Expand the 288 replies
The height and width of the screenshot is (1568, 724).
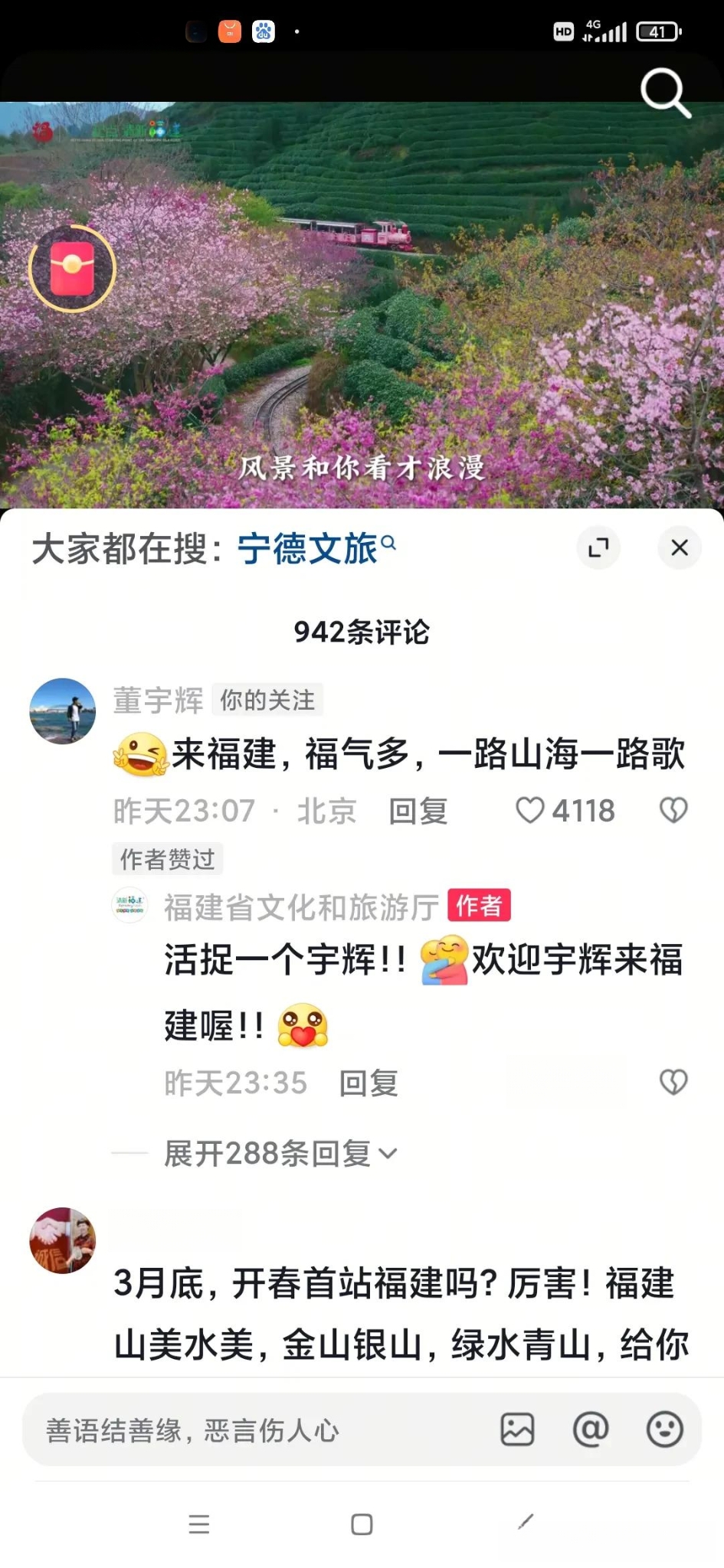pyautogui.click(x=280, y=1153)
